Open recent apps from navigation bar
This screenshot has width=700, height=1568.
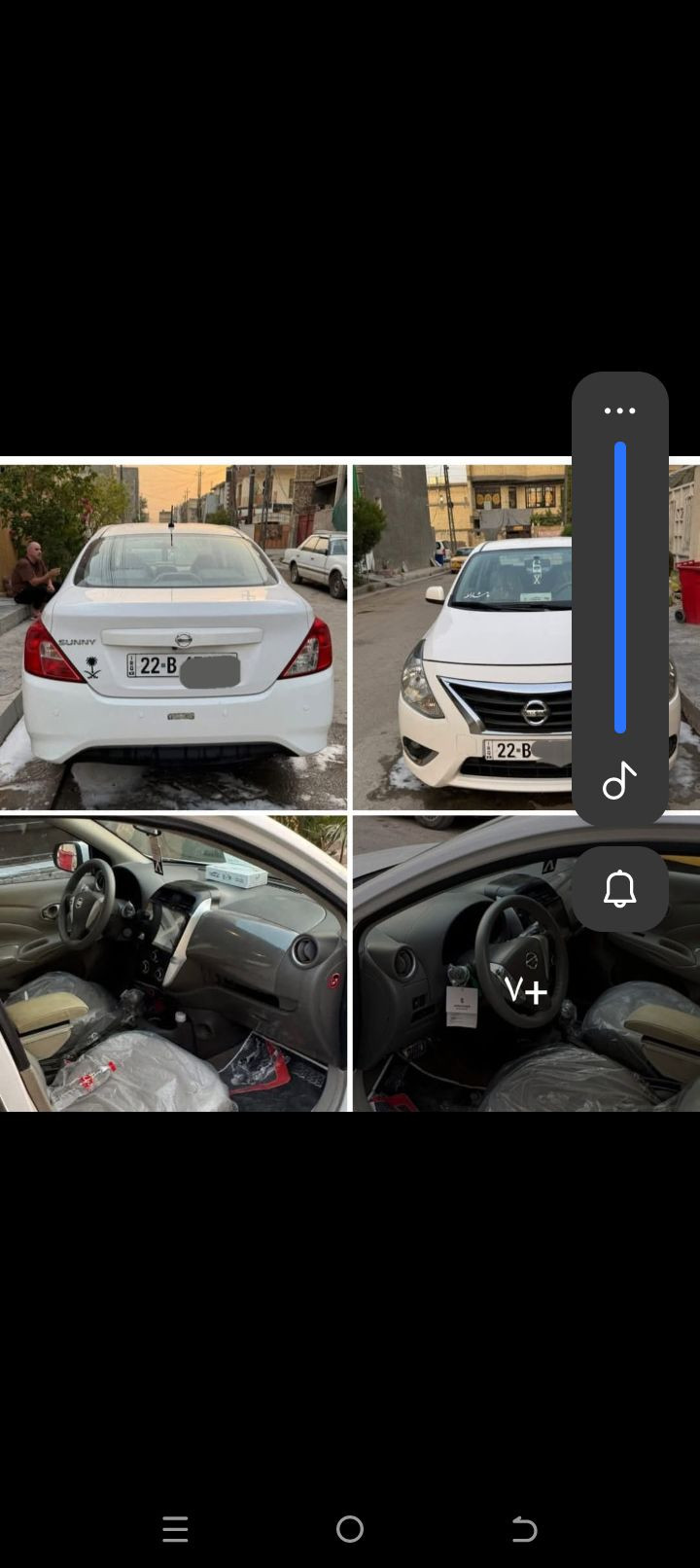tap(175, 1529)
